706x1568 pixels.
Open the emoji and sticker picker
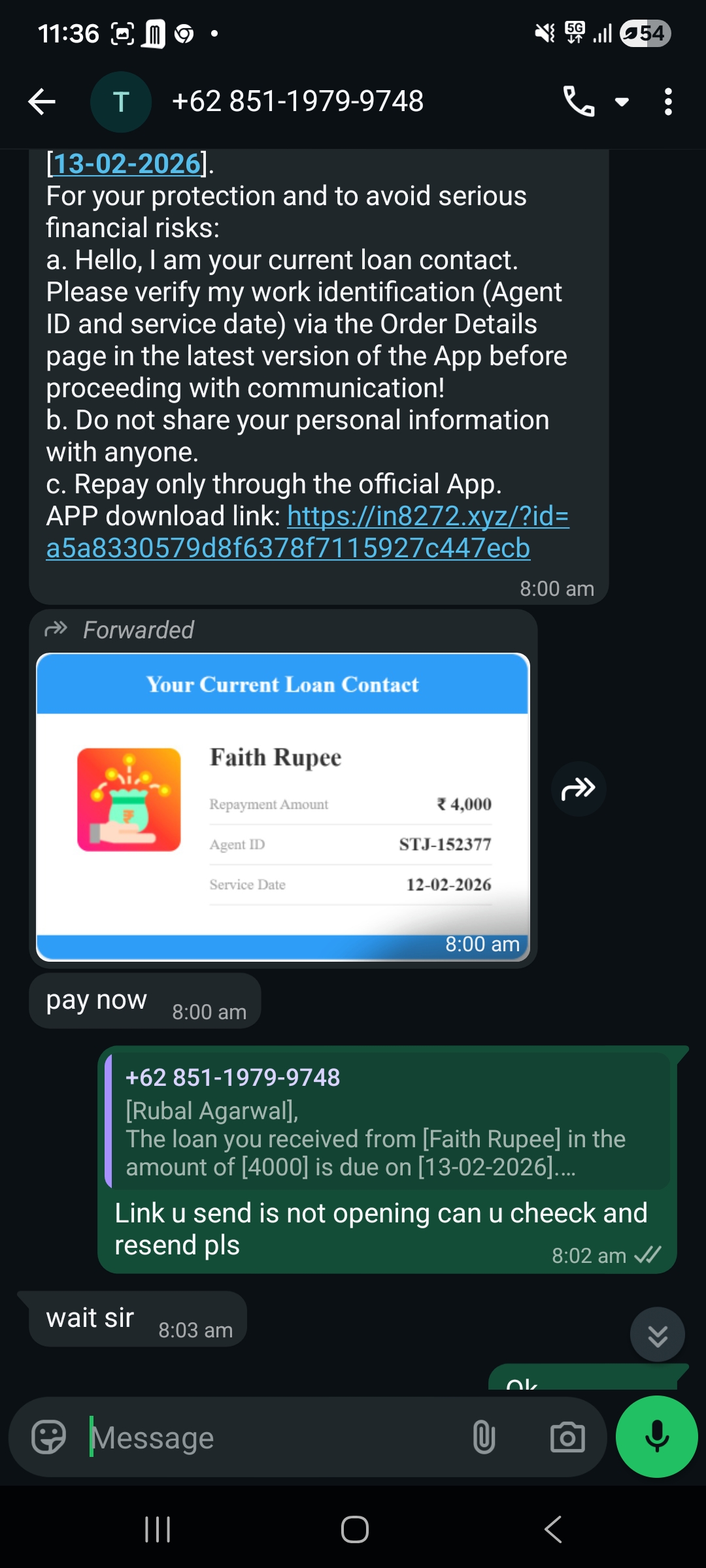(x=49, y=1437)
